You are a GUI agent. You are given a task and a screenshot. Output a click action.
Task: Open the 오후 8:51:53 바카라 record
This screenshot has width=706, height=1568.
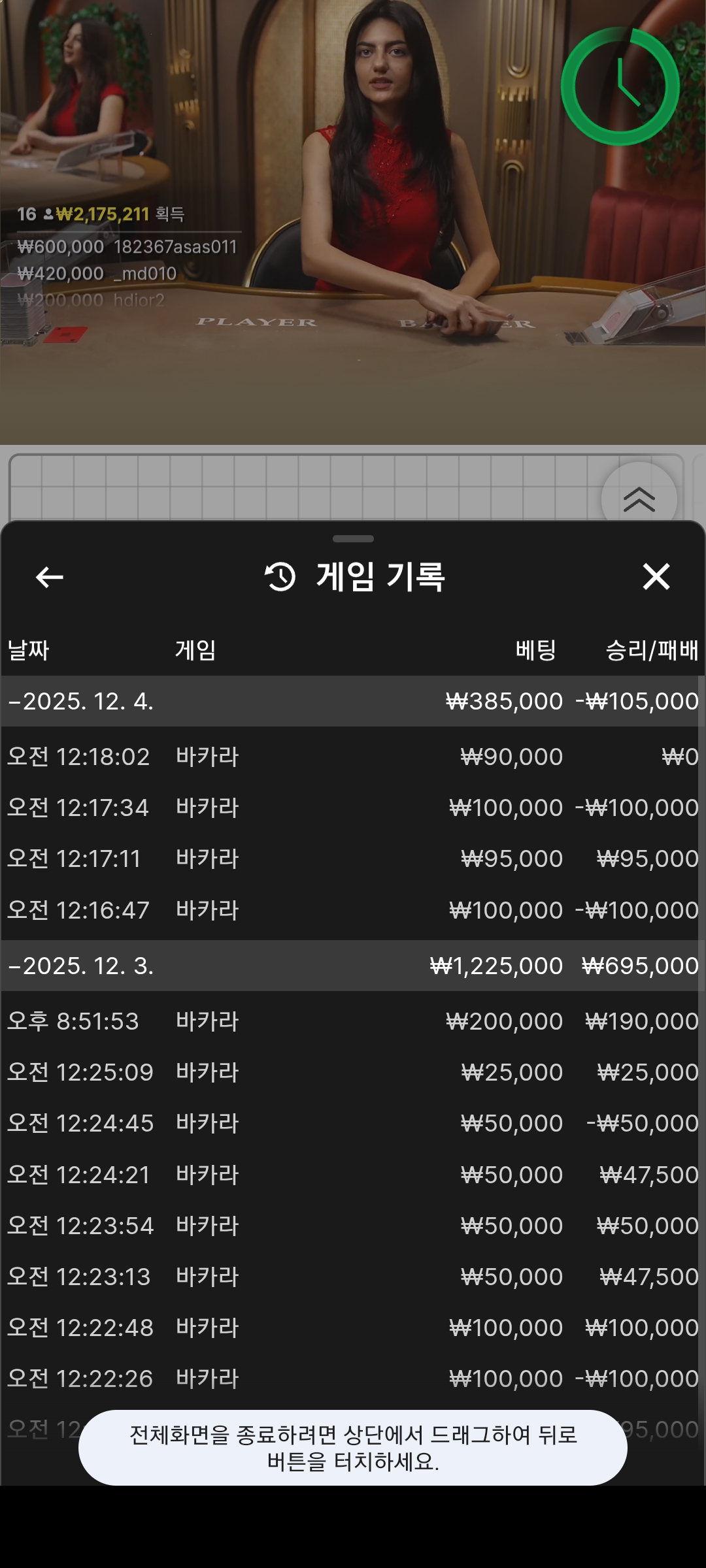353,1021
